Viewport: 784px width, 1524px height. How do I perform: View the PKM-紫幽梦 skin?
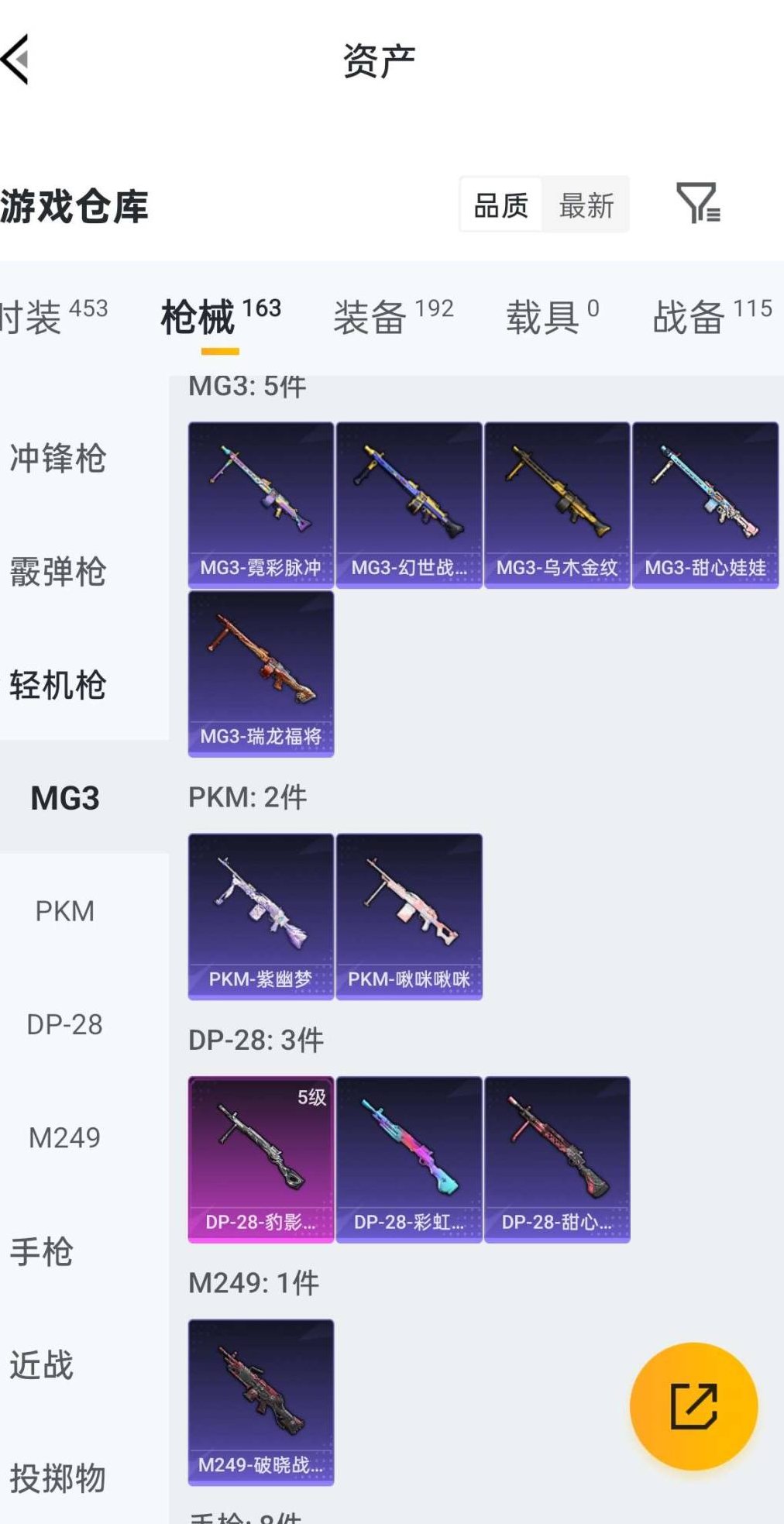261,916
